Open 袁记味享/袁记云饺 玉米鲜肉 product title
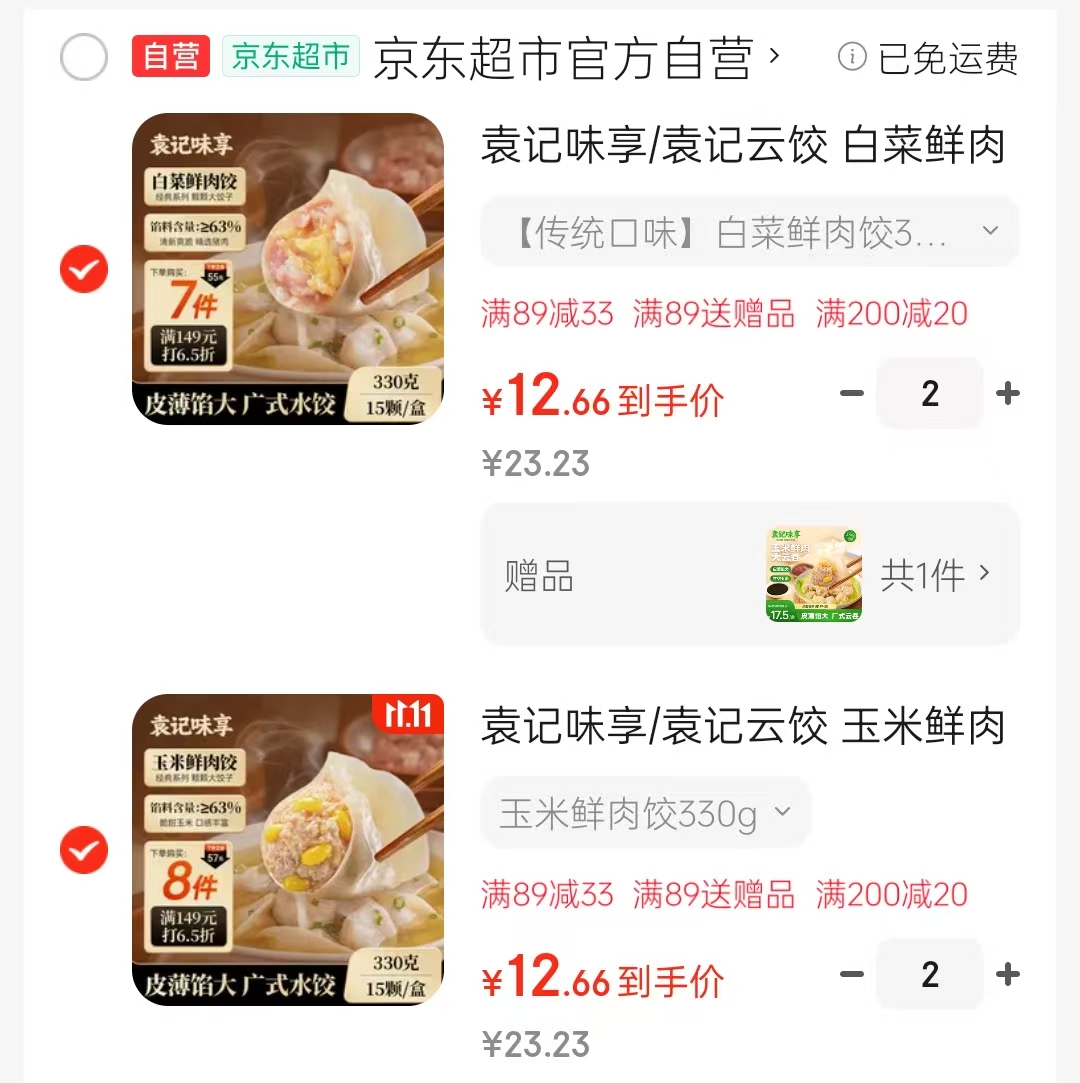This screenshot has height=1083, width=1080. (743, 727)
